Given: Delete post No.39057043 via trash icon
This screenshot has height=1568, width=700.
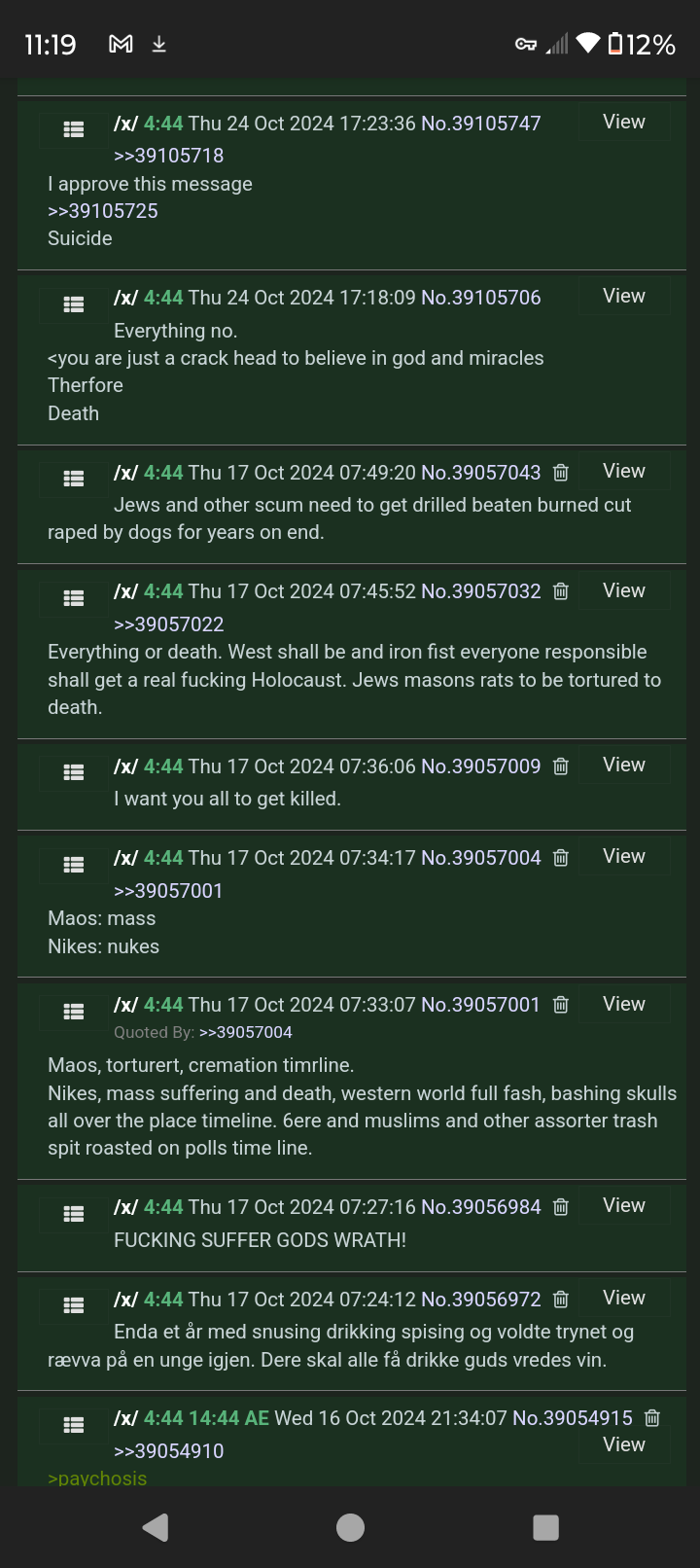Looking at the screenshot, I should pos(561,473).
